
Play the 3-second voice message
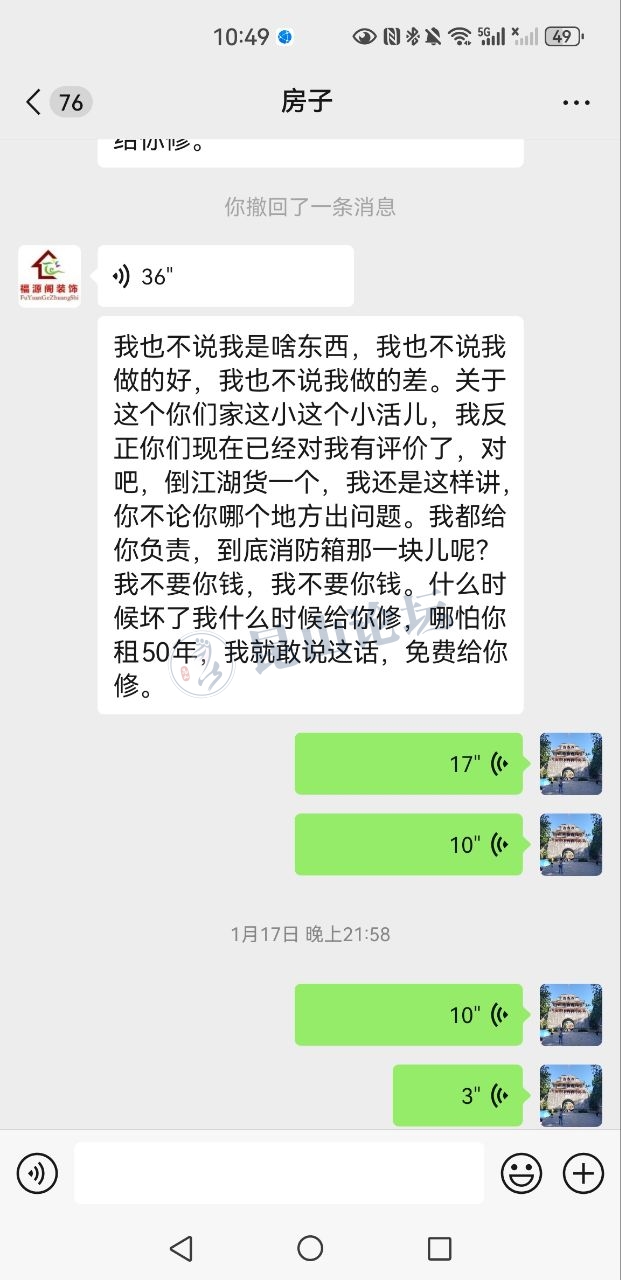[x=458, y=1095]
